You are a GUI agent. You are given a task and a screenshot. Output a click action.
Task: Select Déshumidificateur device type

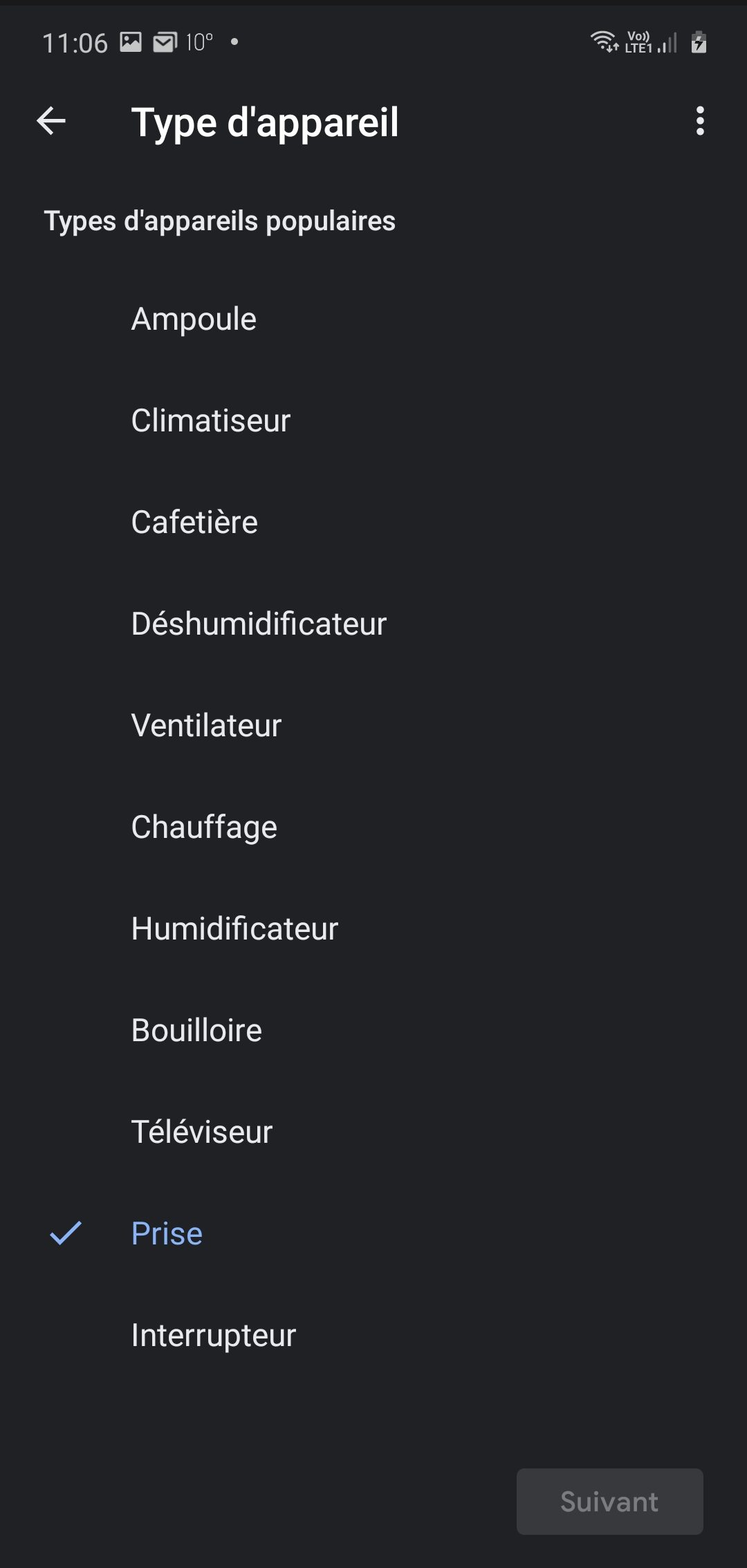[x=373, y=624]
